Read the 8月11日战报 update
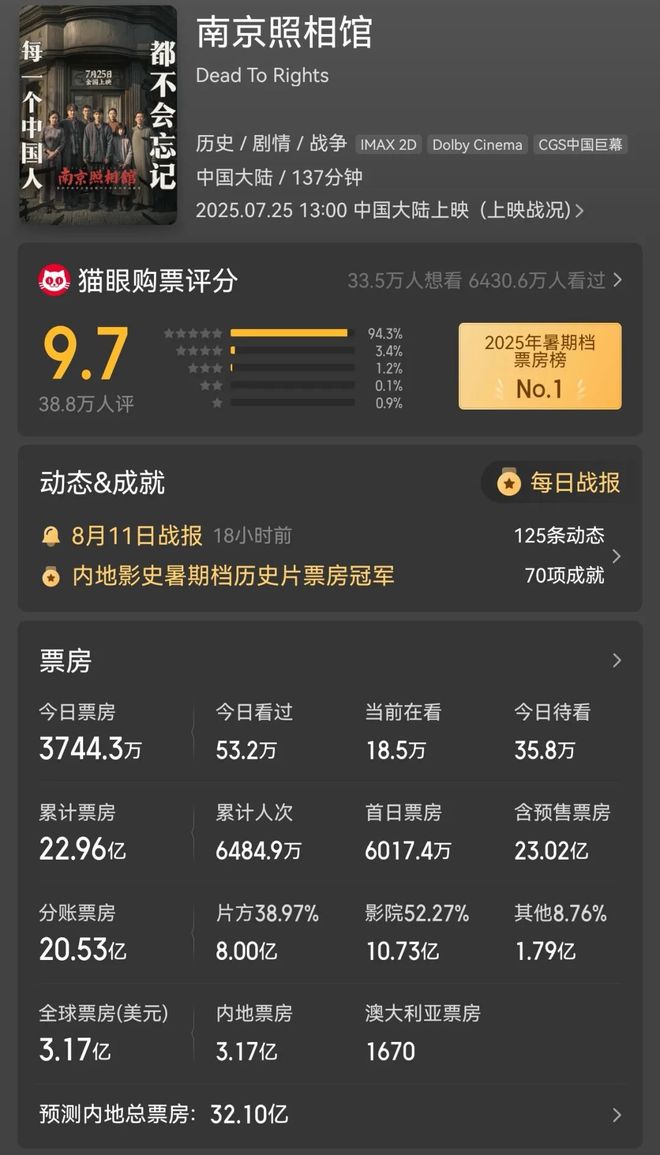 [x=137, y=536]
